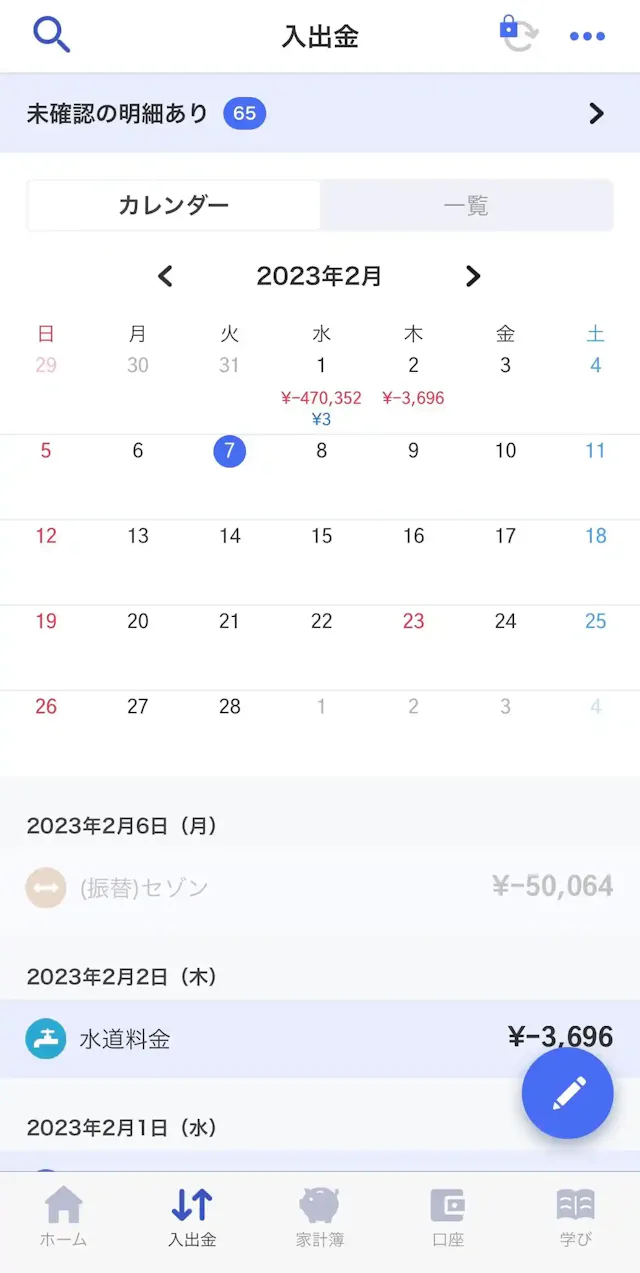Select the 入出金 bottom tab
This screenshot has width=640, height=1273.
192,1216
